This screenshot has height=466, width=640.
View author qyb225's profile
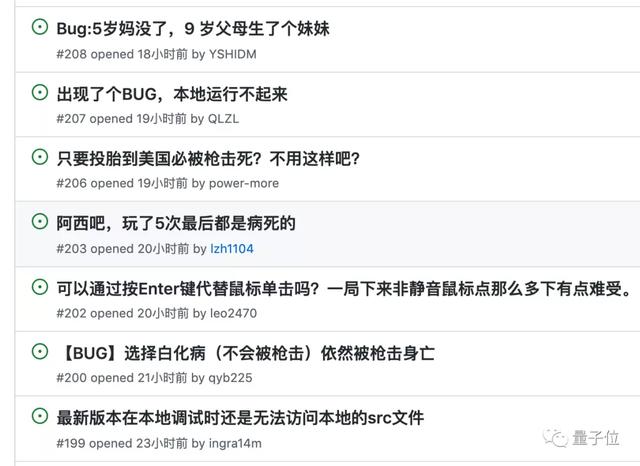click(230, 378)
